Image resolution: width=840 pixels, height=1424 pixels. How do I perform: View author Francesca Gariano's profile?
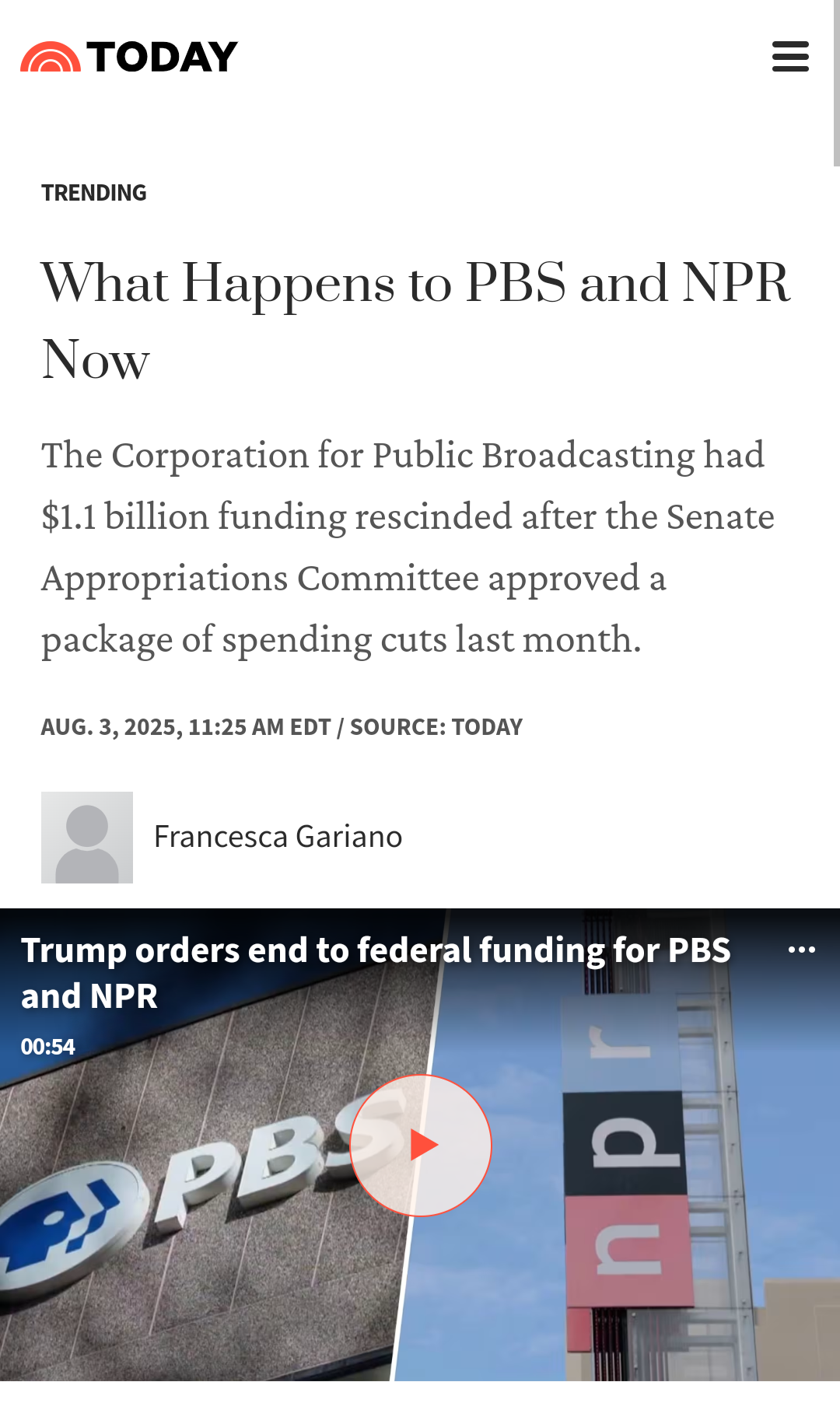(x=278, y=837)
